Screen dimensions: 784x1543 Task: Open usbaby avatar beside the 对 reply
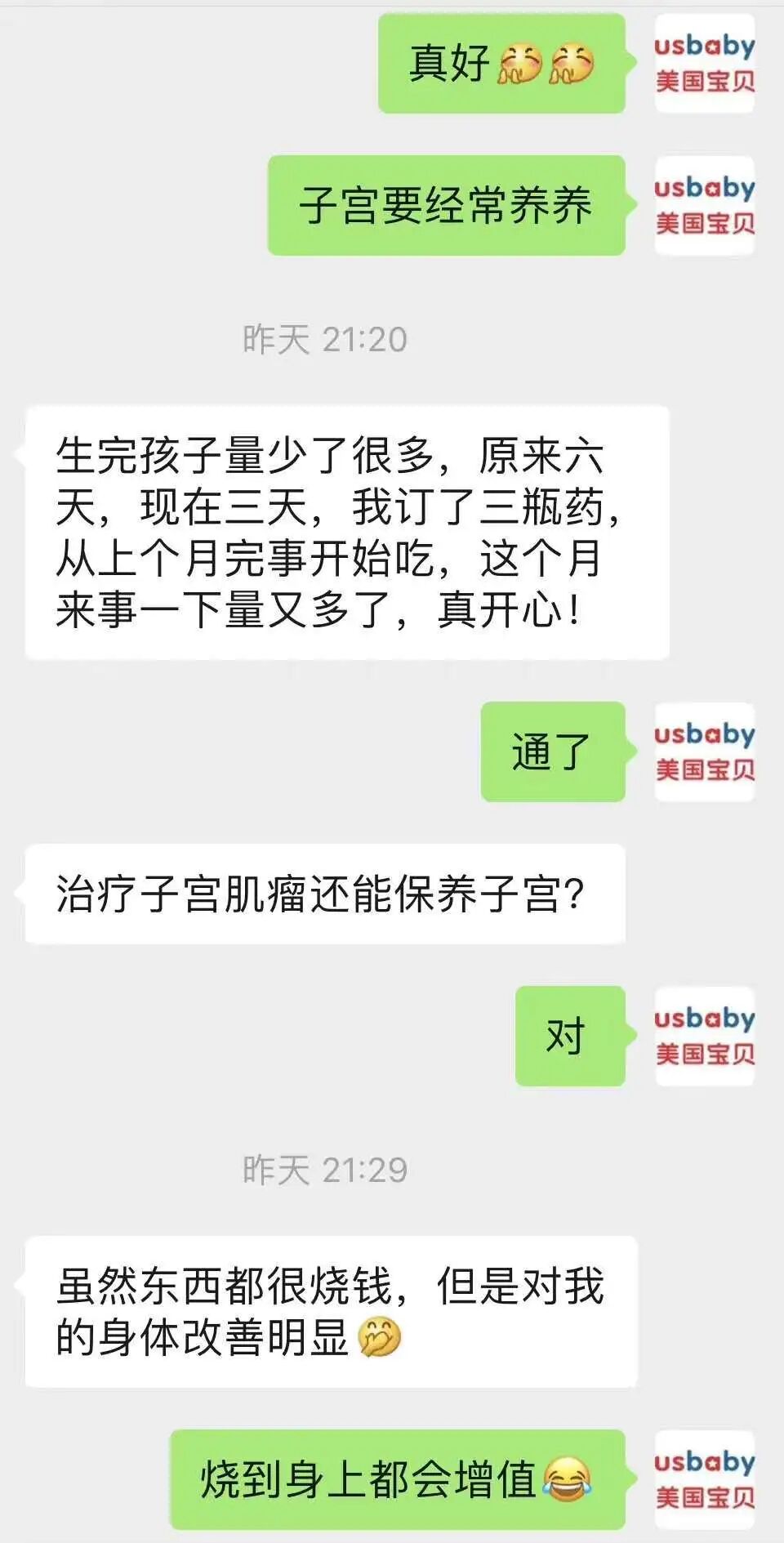click(705, 1036)
